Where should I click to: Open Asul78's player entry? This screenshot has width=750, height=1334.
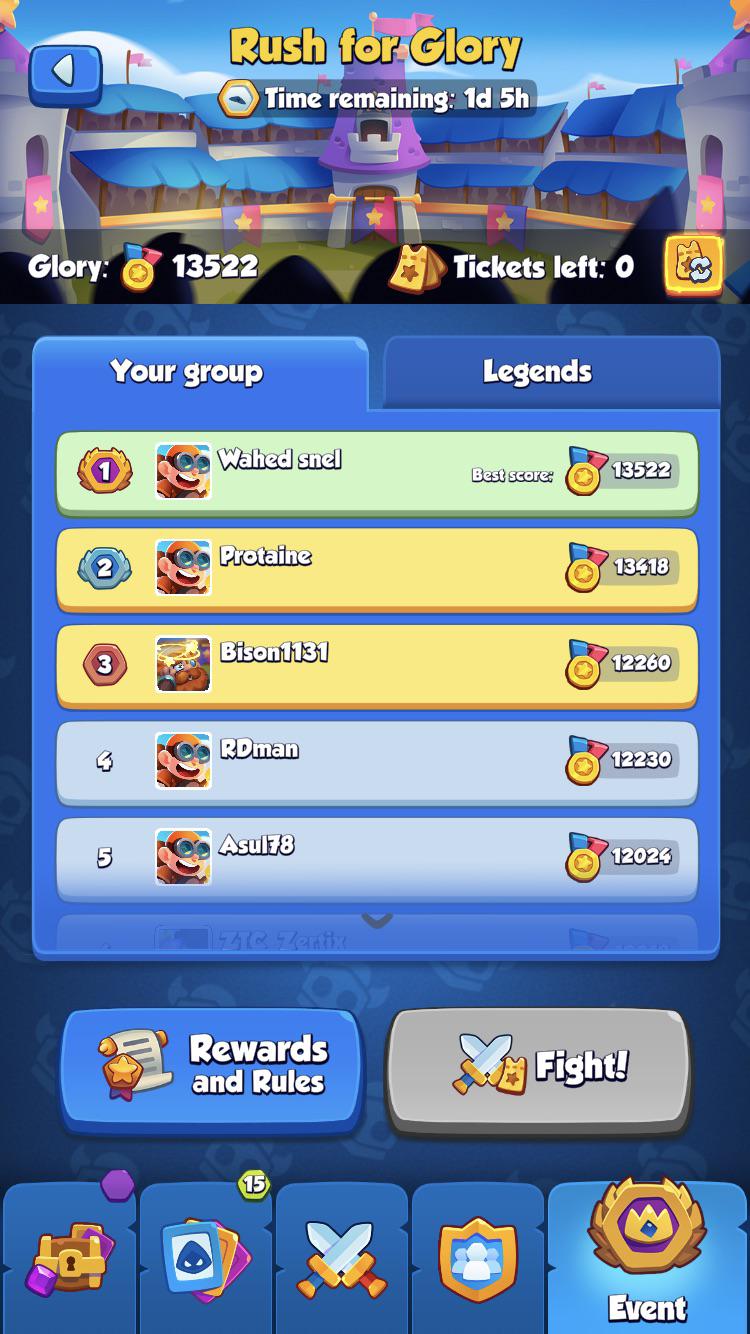tap(376, 857)
